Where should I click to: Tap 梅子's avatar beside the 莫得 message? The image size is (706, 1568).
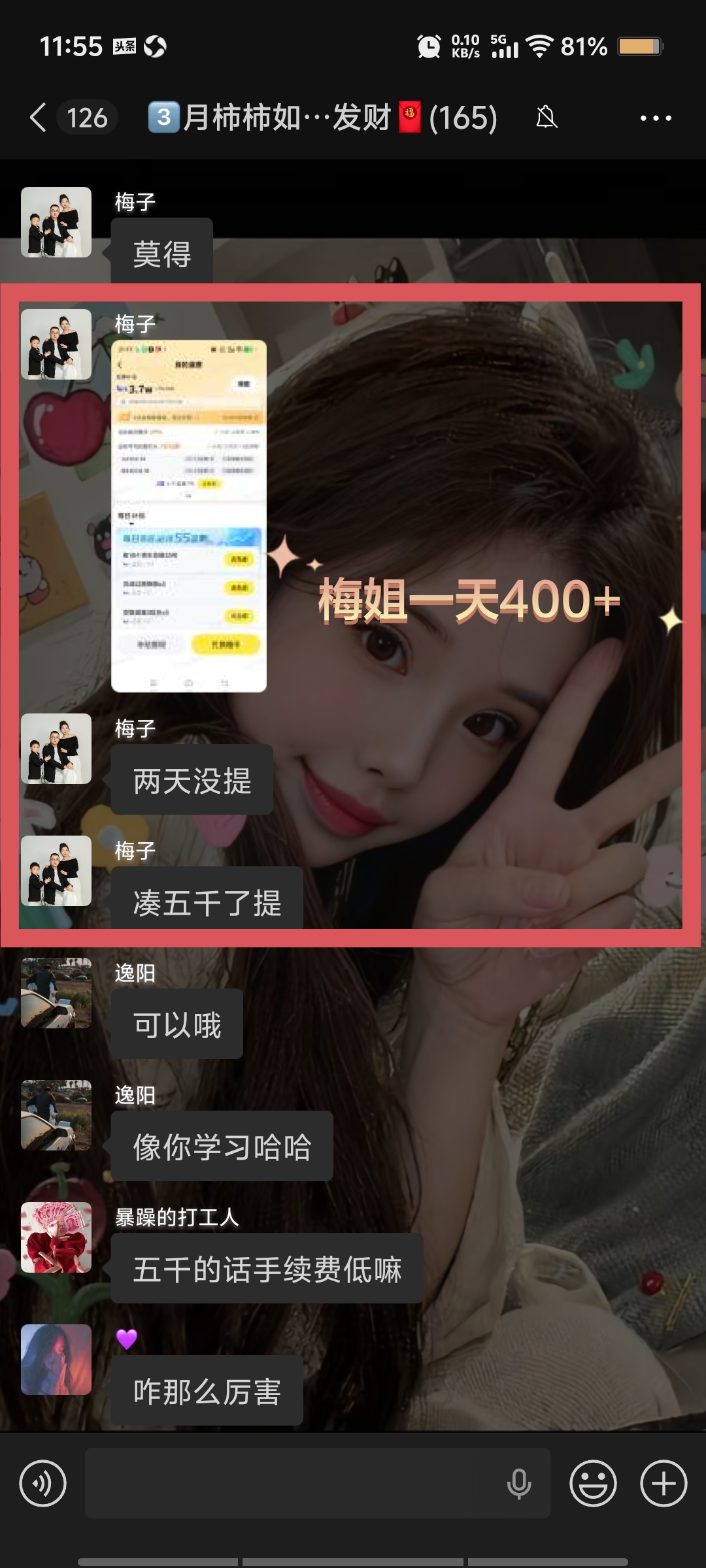(x=56, y=222)
